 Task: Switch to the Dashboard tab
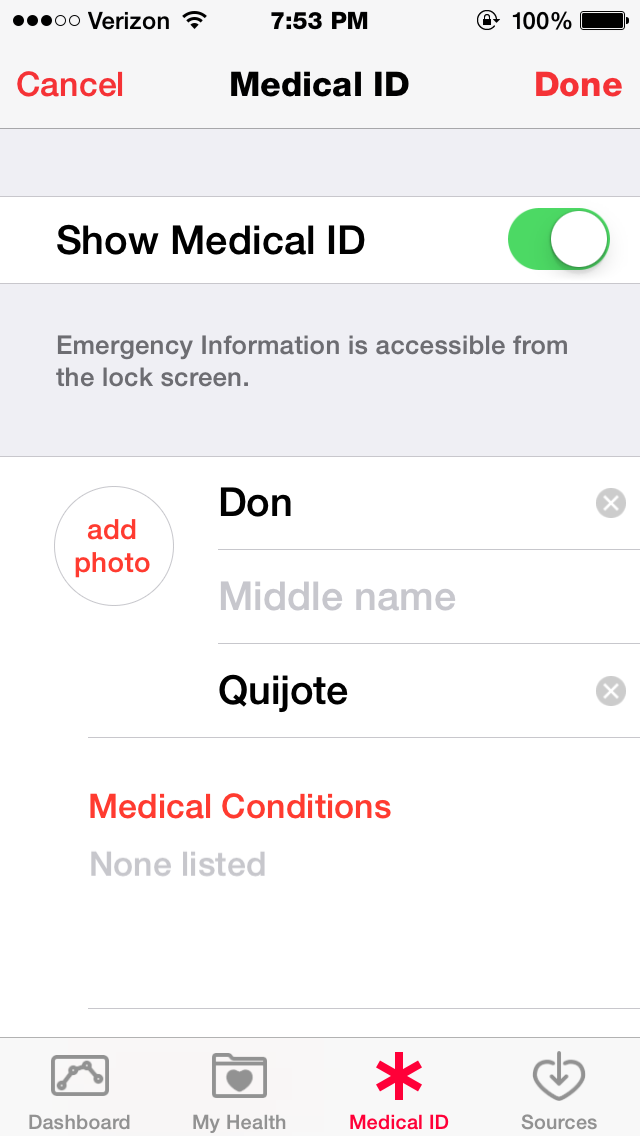[79, 1090]
